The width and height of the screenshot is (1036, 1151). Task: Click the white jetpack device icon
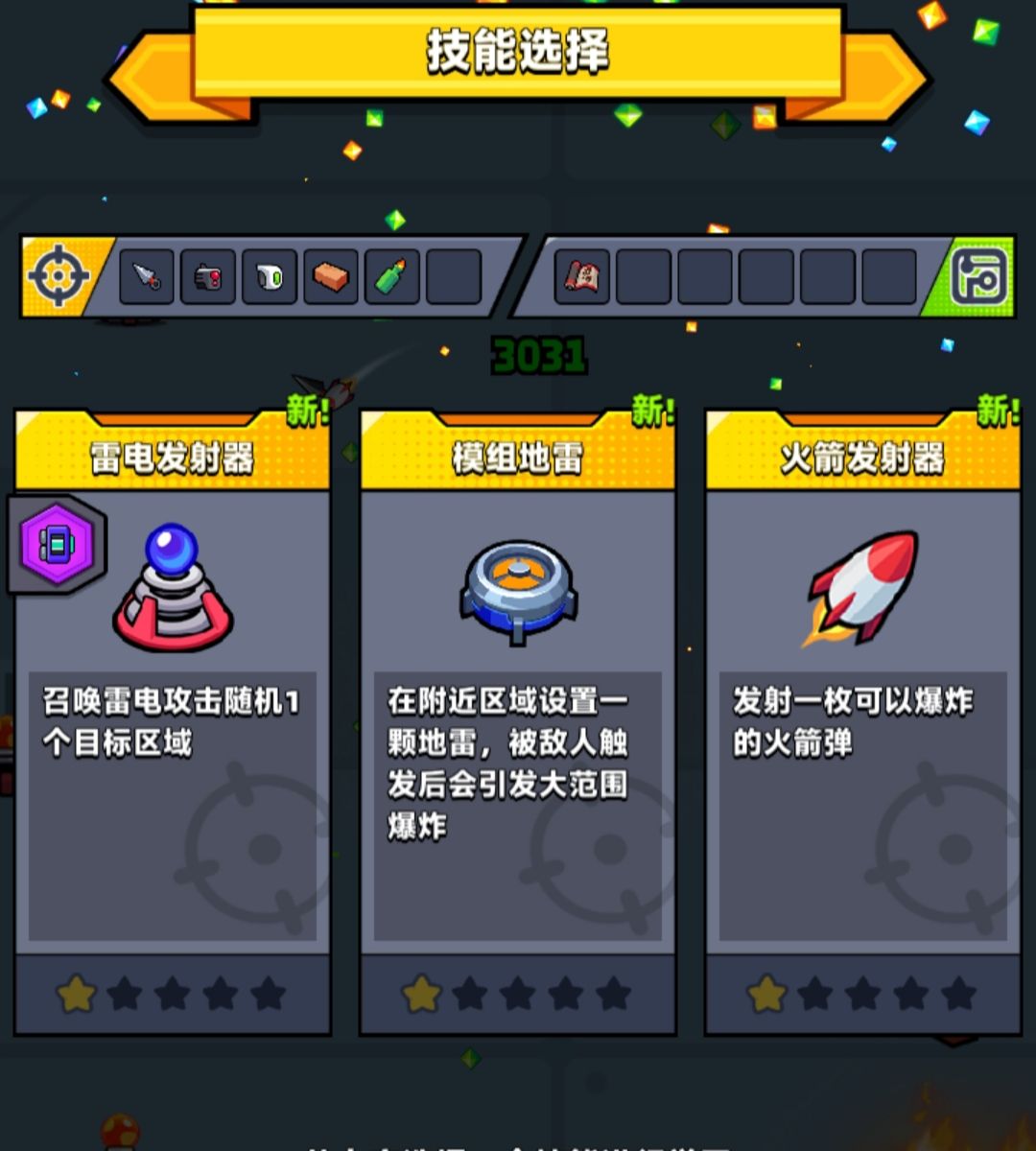pos(270,275)
